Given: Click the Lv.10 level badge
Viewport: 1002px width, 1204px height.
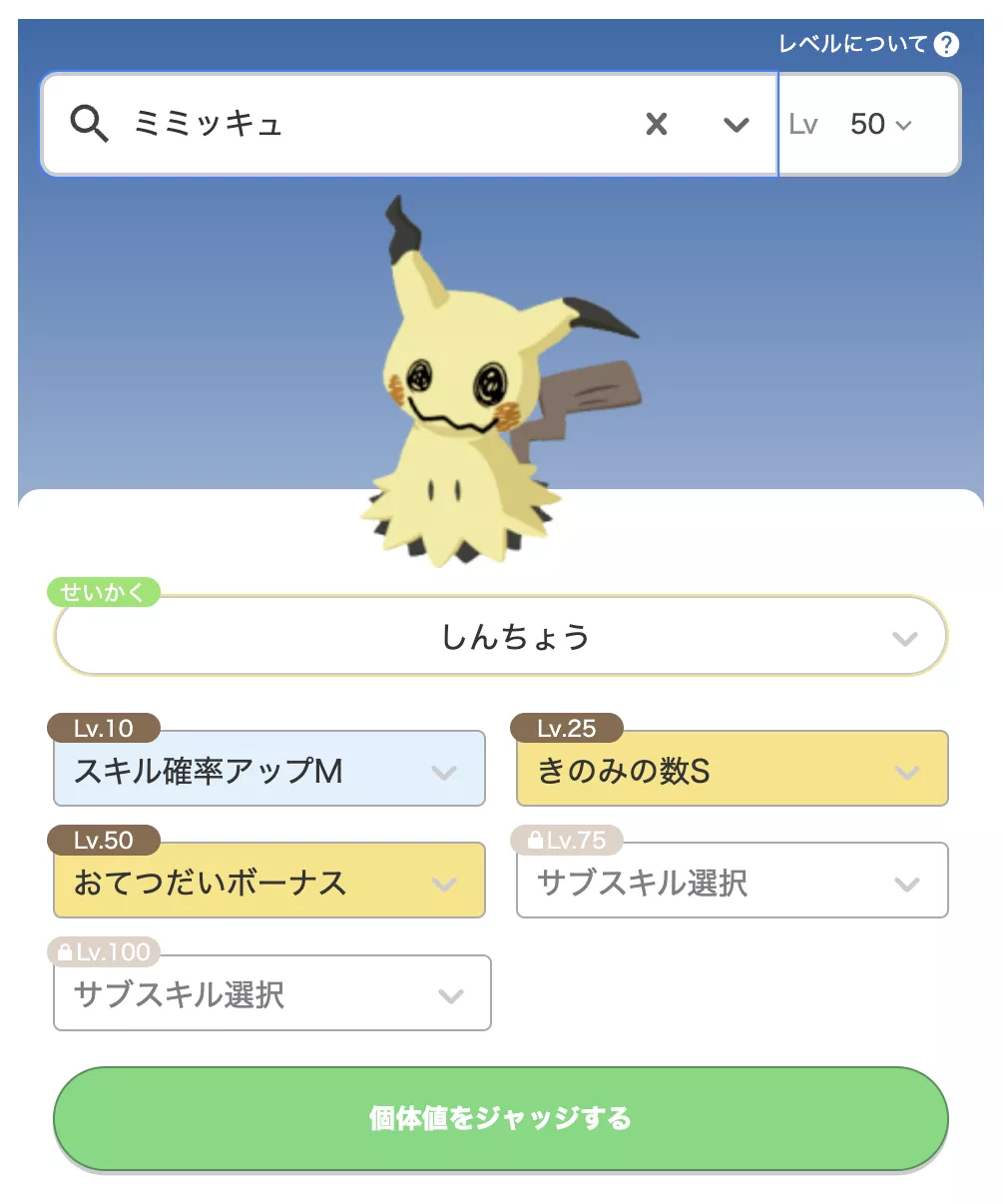Looking at the screenshot, I should (105, 729).
